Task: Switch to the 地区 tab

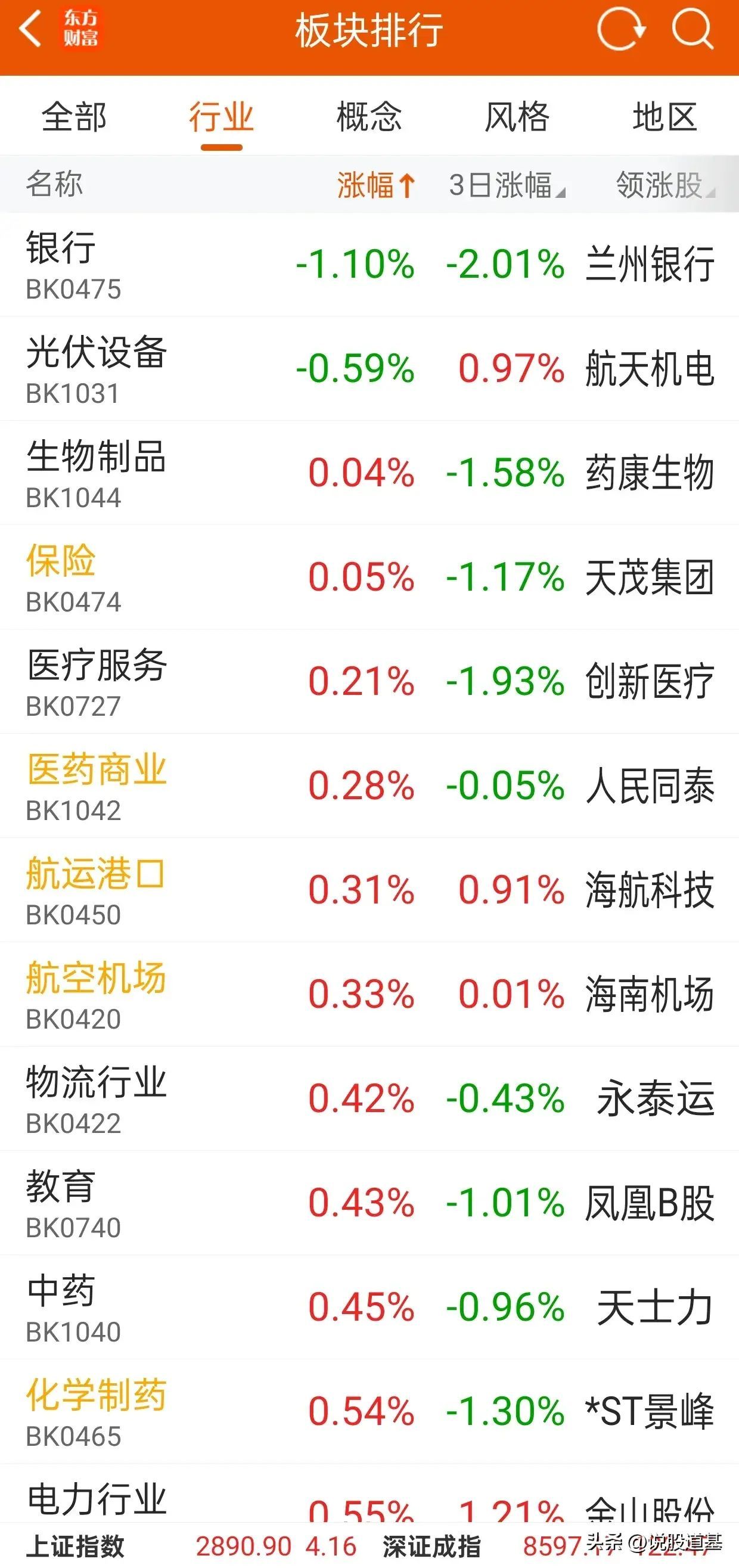Action: (664, 117)
